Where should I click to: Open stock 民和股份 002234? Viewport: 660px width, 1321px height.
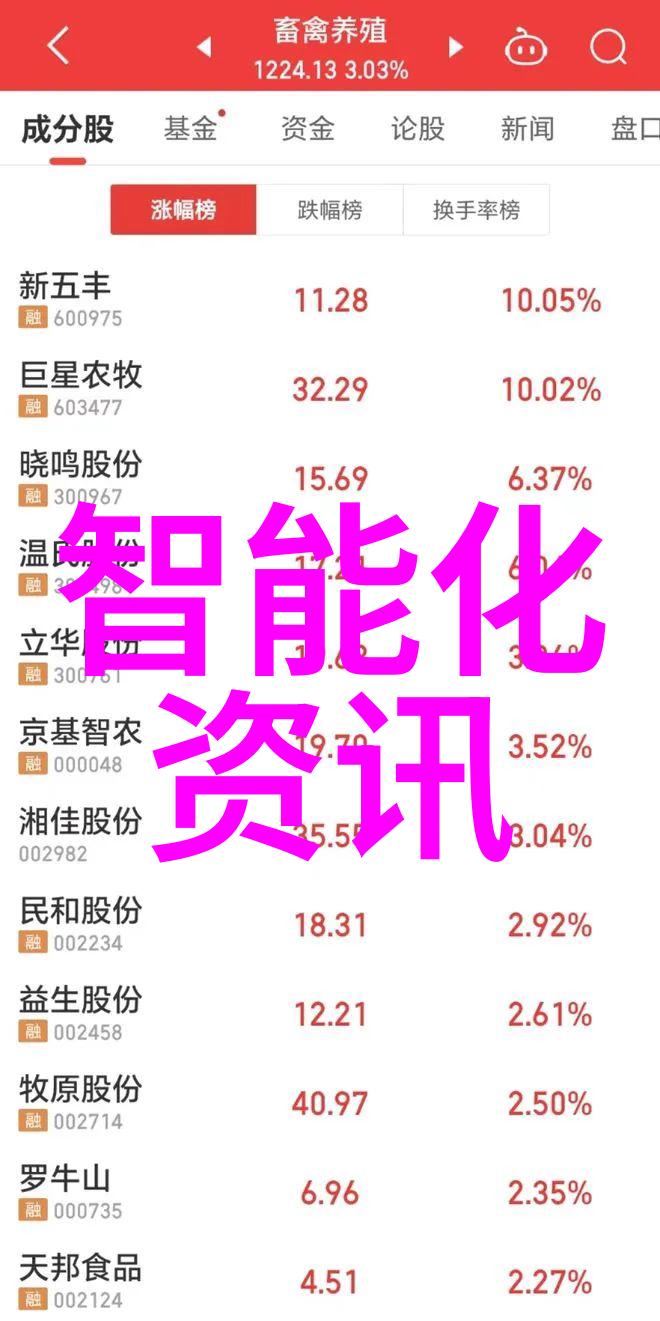(x=330, y=924)
